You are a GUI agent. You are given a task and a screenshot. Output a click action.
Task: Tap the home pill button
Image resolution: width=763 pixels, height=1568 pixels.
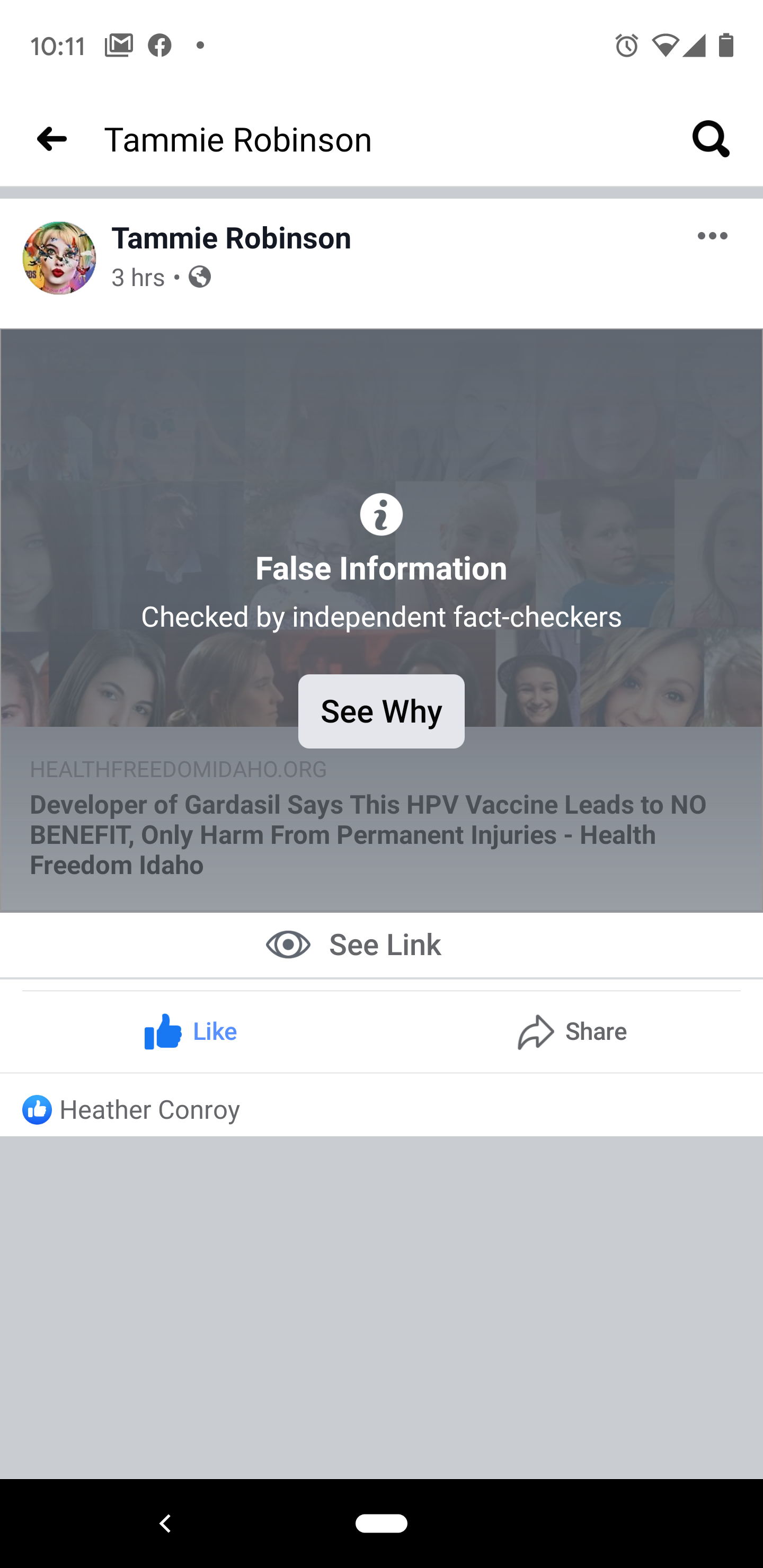pyautogui.click(x=381, y=1523)
